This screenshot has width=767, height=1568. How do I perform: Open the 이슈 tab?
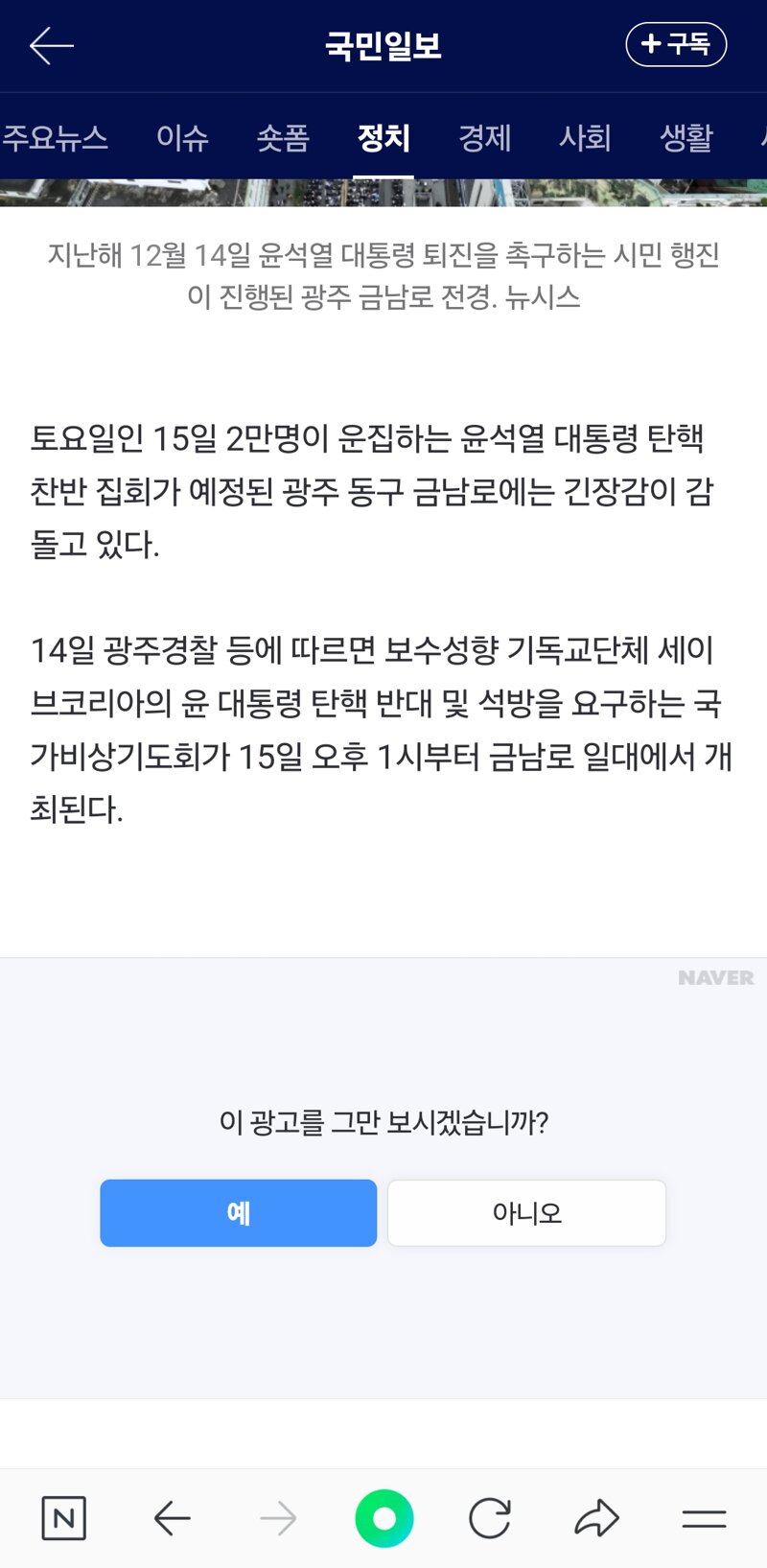(182, 138)
